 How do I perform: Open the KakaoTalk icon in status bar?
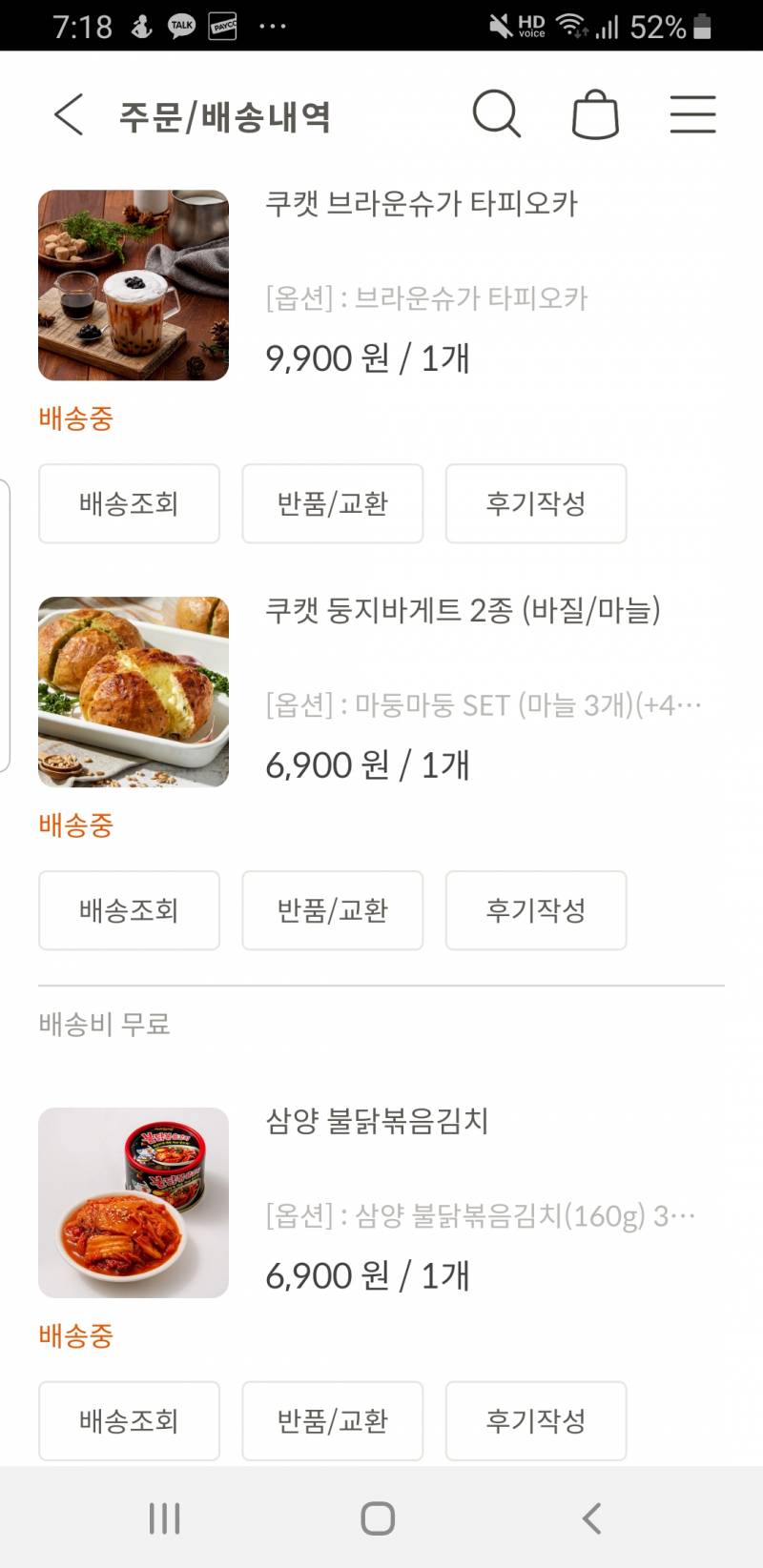pyautogui.click(x=180, y=24)
